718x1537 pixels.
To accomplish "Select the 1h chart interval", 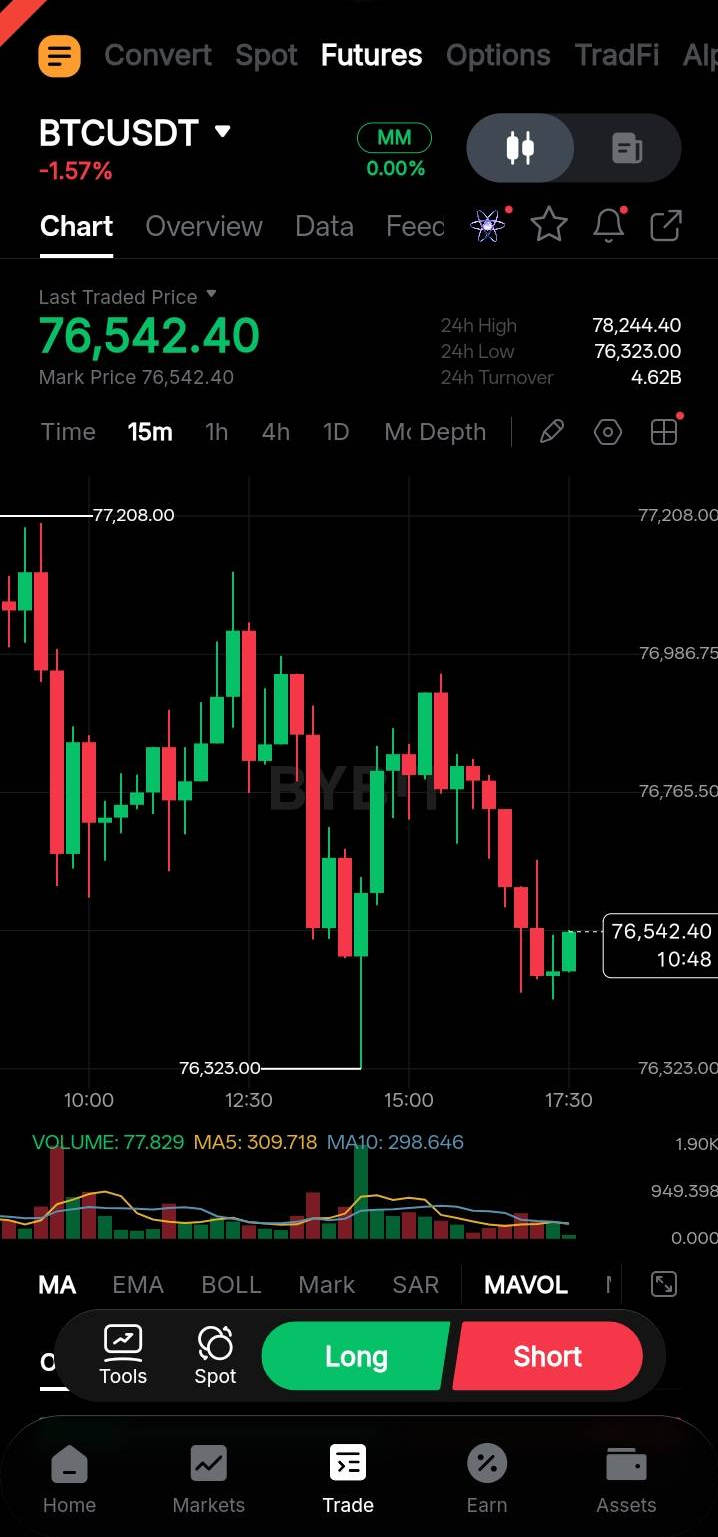I will point(216,432).
